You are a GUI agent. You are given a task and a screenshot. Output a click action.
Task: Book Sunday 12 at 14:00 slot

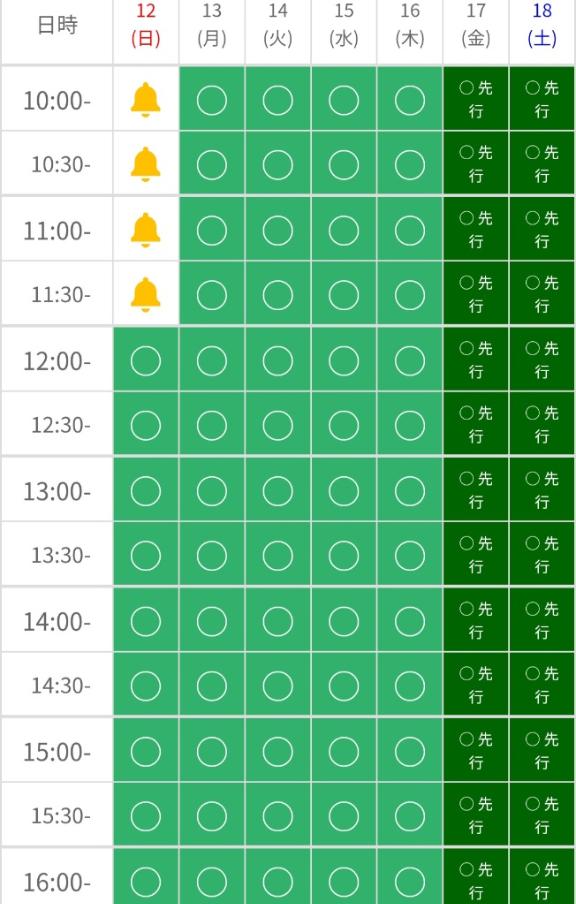click(x=145, y=620)
